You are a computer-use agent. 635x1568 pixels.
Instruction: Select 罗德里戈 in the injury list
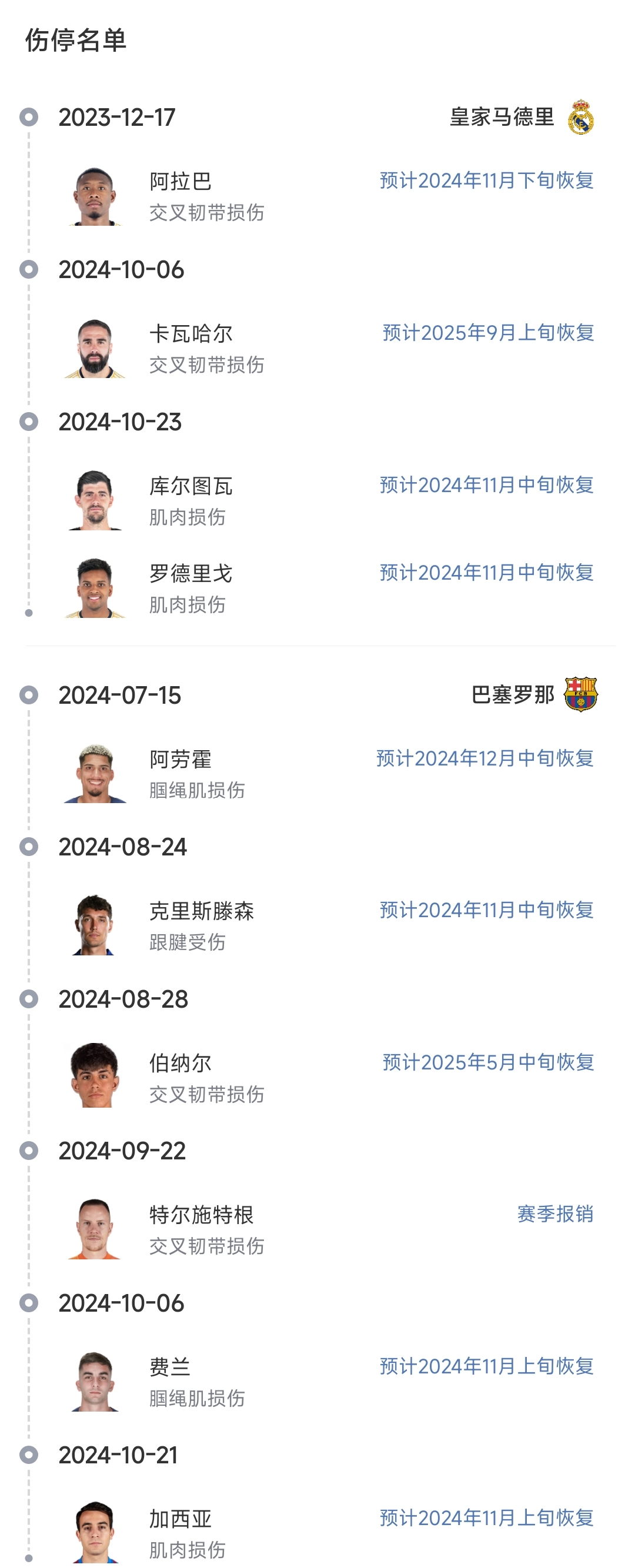pyautogui.click(x=190, y=573)
